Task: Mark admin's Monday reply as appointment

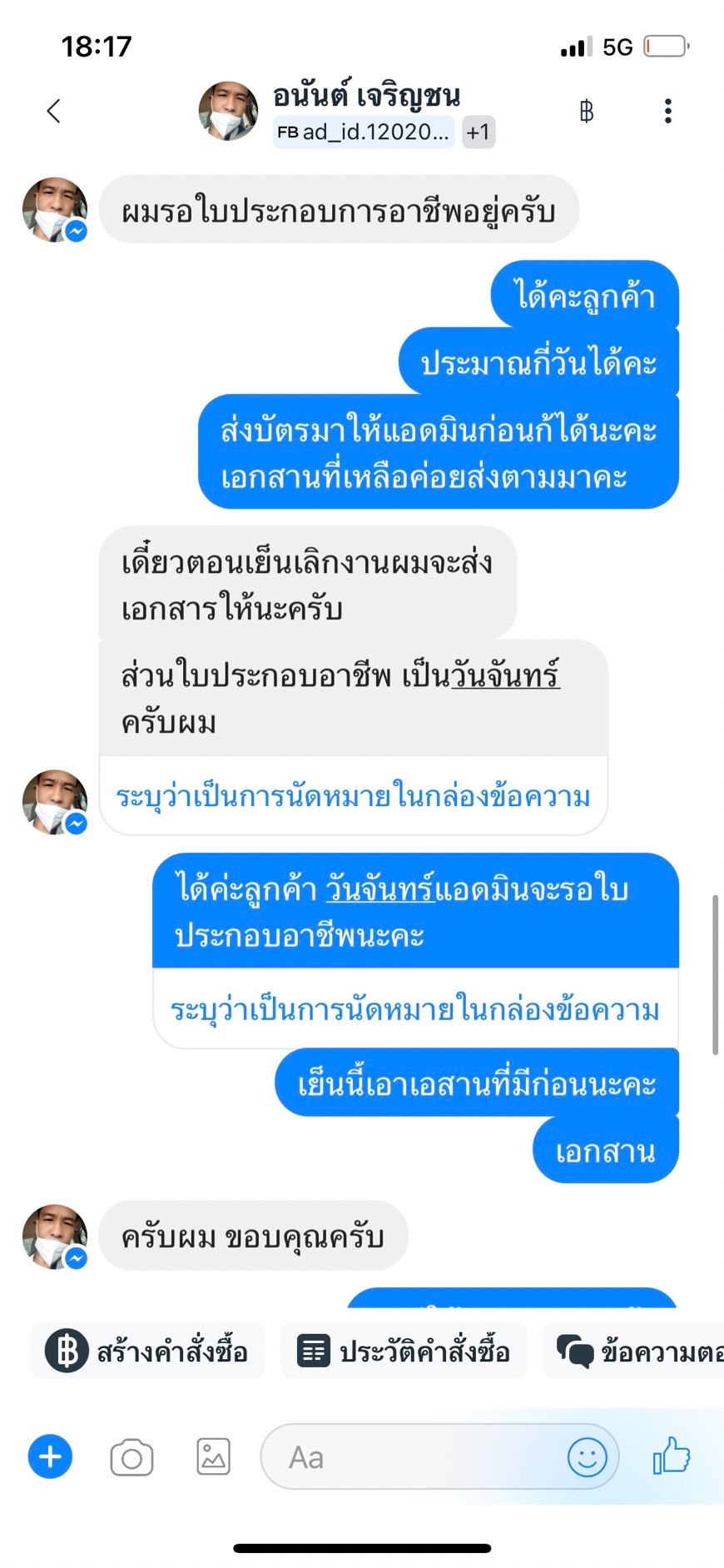Action: 414,1010
